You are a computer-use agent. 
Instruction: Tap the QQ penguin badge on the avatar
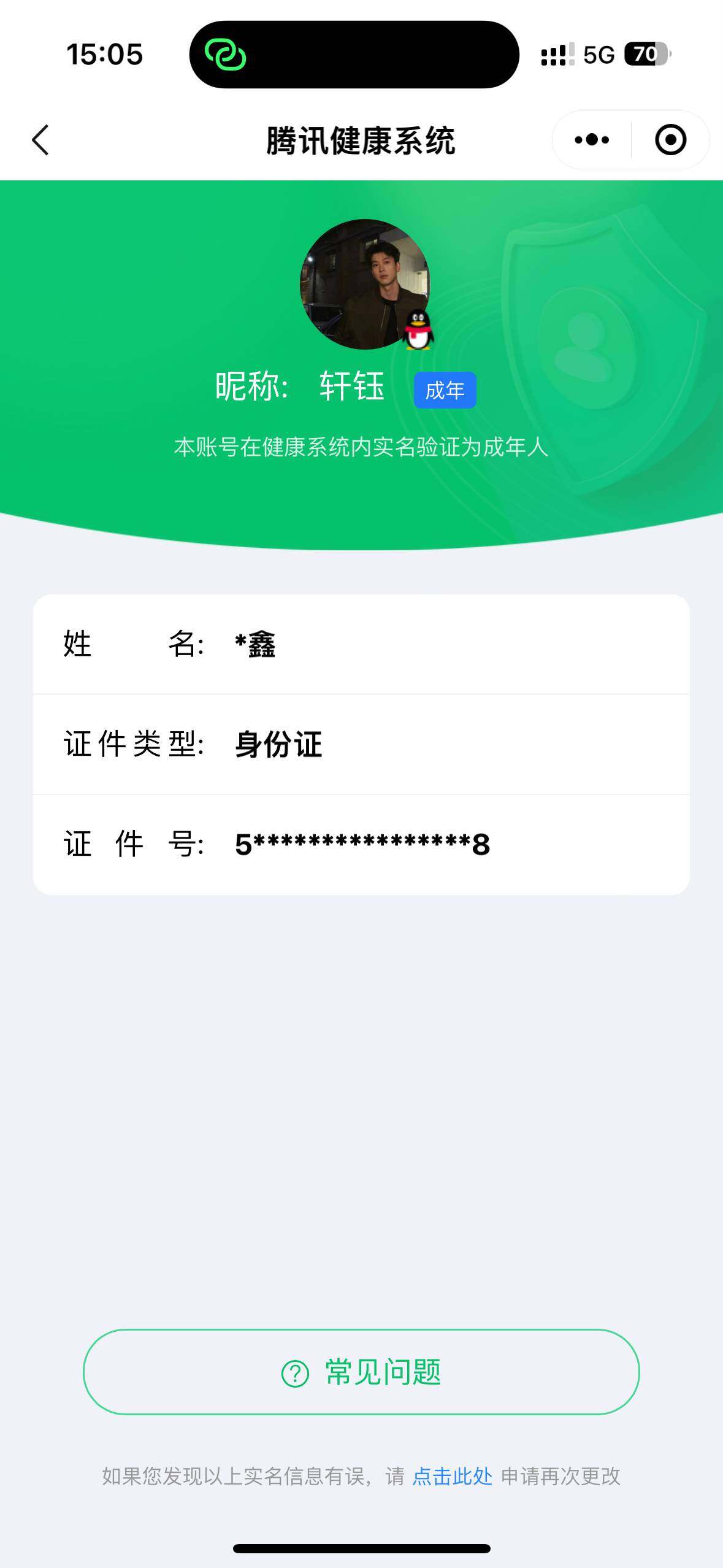point(418,329)
